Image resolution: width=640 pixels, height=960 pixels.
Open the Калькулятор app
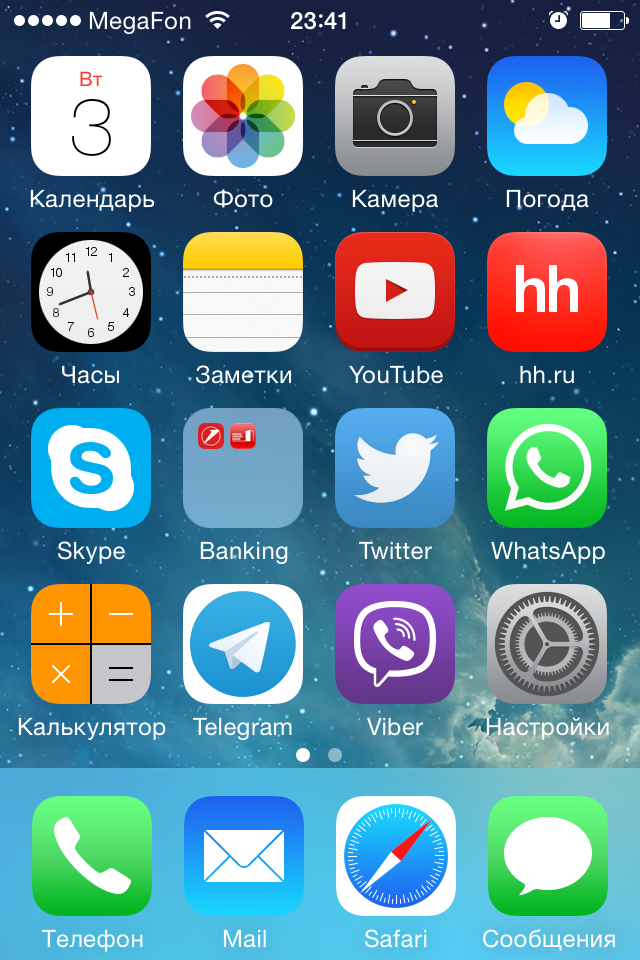tap(91, 644)
